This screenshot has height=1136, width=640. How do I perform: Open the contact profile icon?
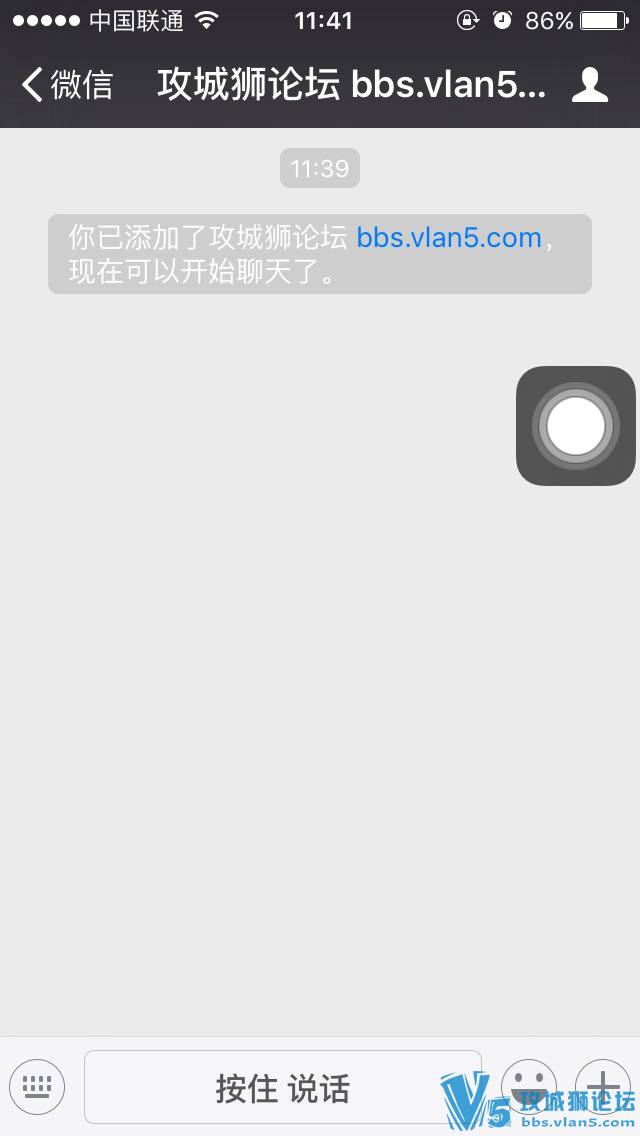589,85
